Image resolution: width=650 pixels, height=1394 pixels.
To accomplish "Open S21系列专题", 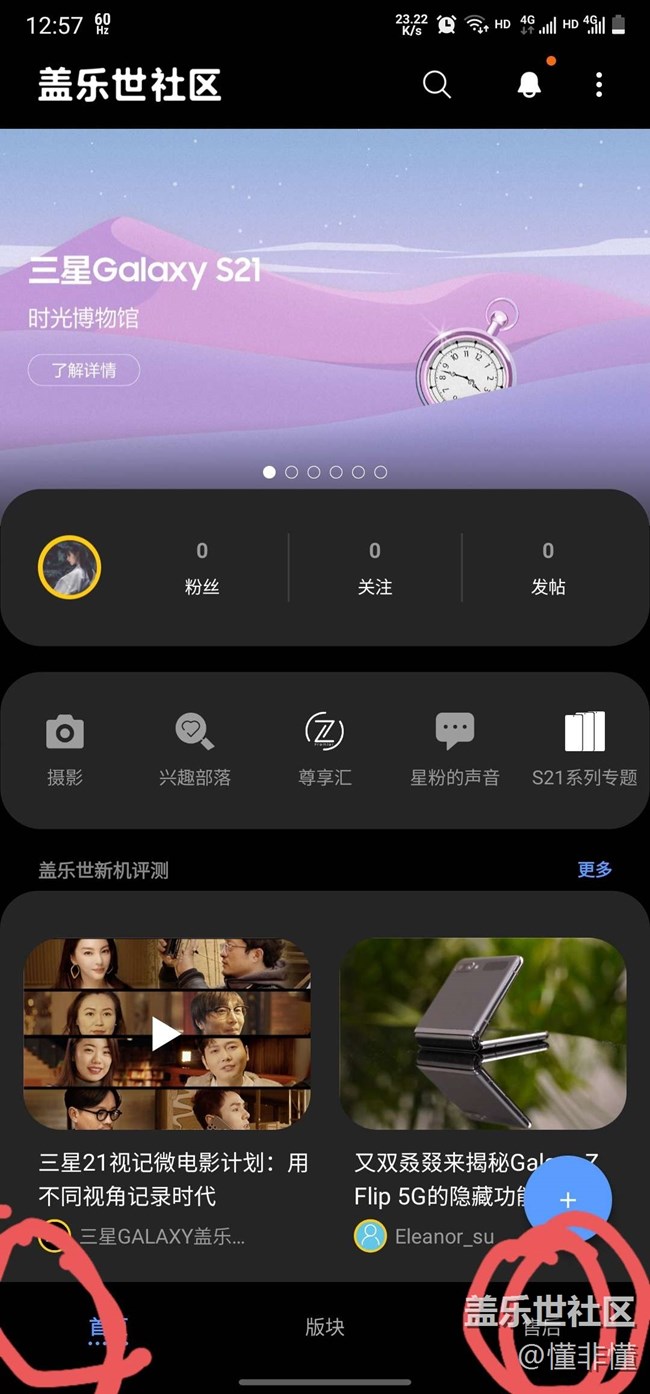I will click(x=585, y=748).
